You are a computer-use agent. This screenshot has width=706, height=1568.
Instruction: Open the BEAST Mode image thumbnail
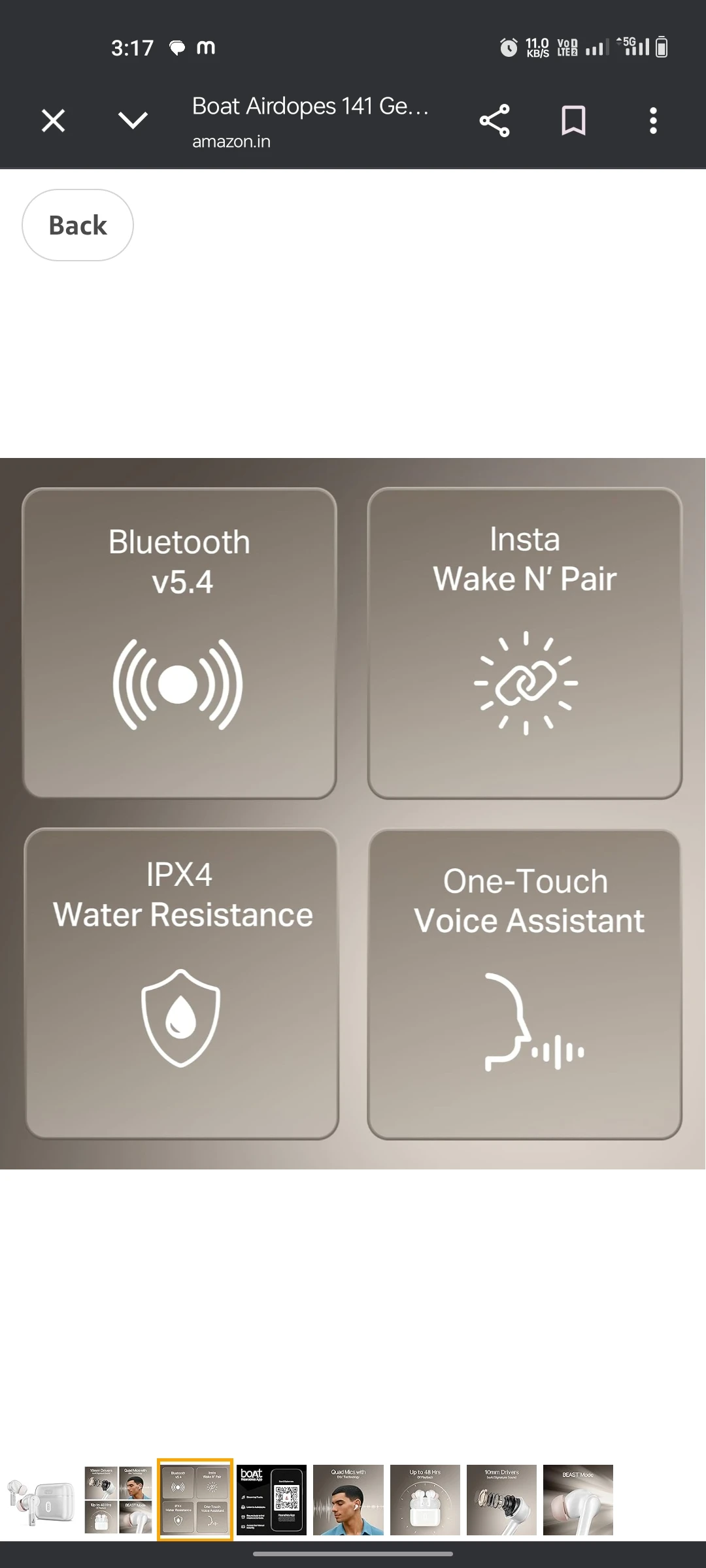tap(578, 1499)
